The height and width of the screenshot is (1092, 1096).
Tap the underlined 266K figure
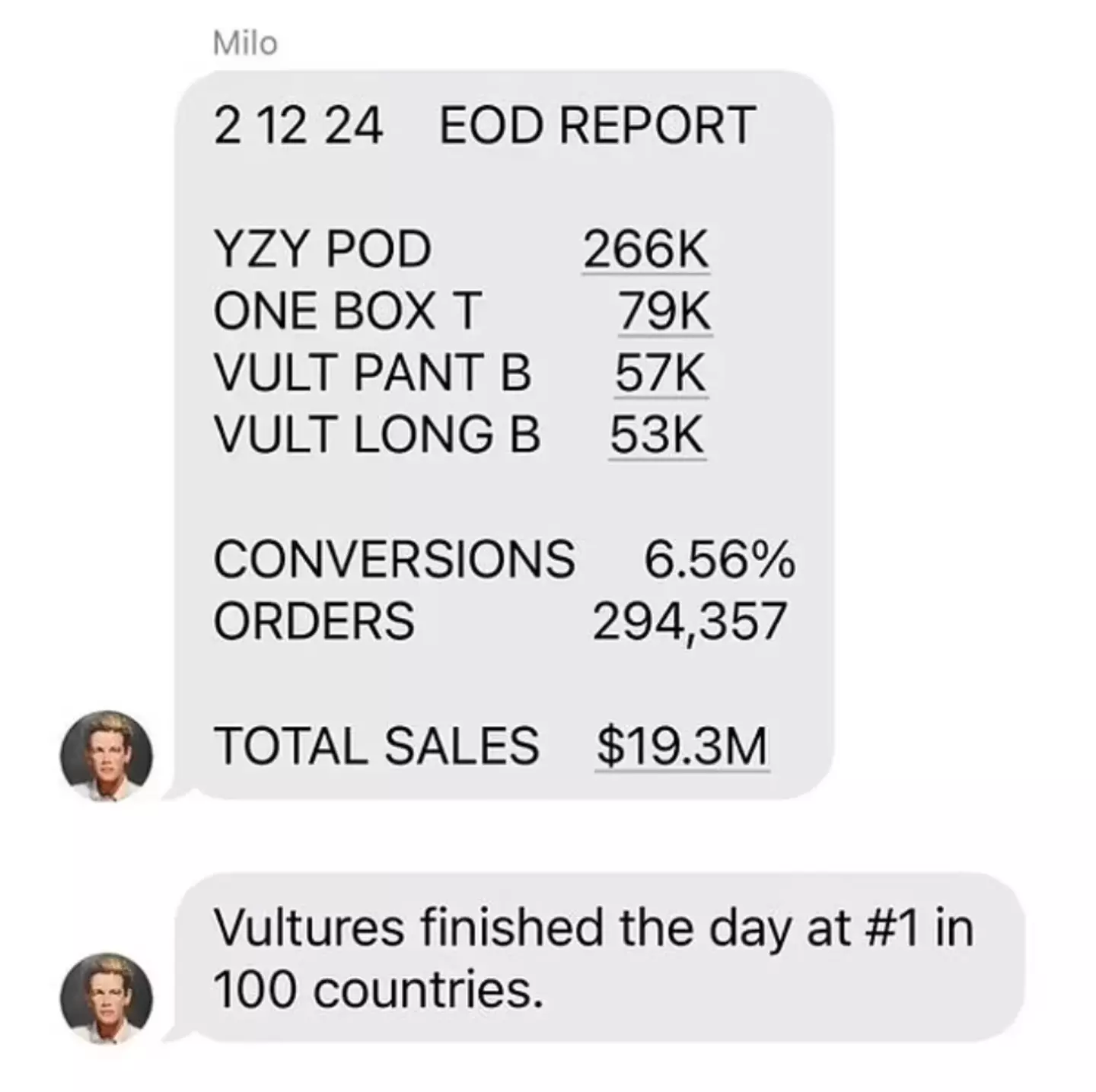click(x=645, y=250)
